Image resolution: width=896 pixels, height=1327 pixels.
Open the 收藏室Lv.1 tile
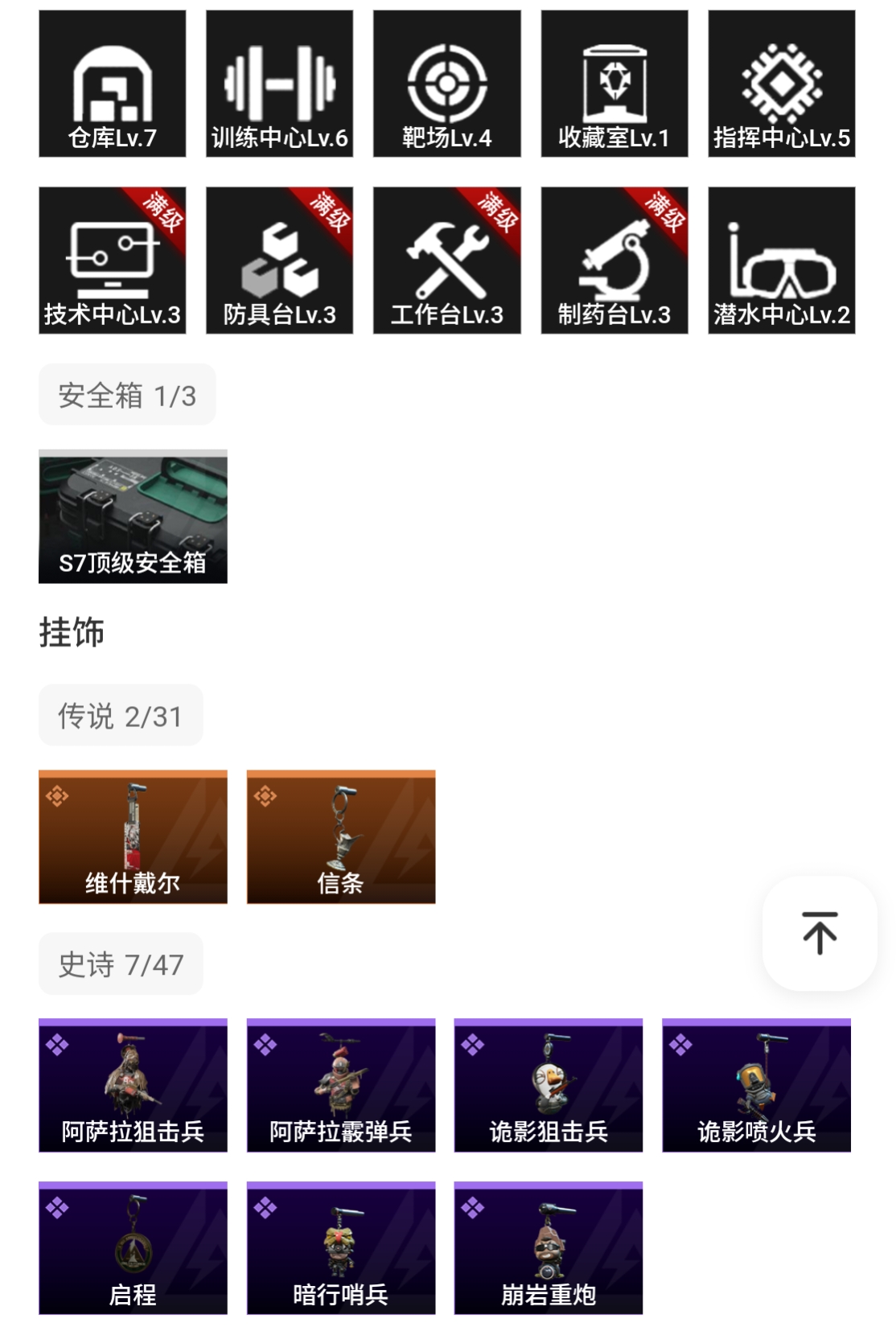614,84
